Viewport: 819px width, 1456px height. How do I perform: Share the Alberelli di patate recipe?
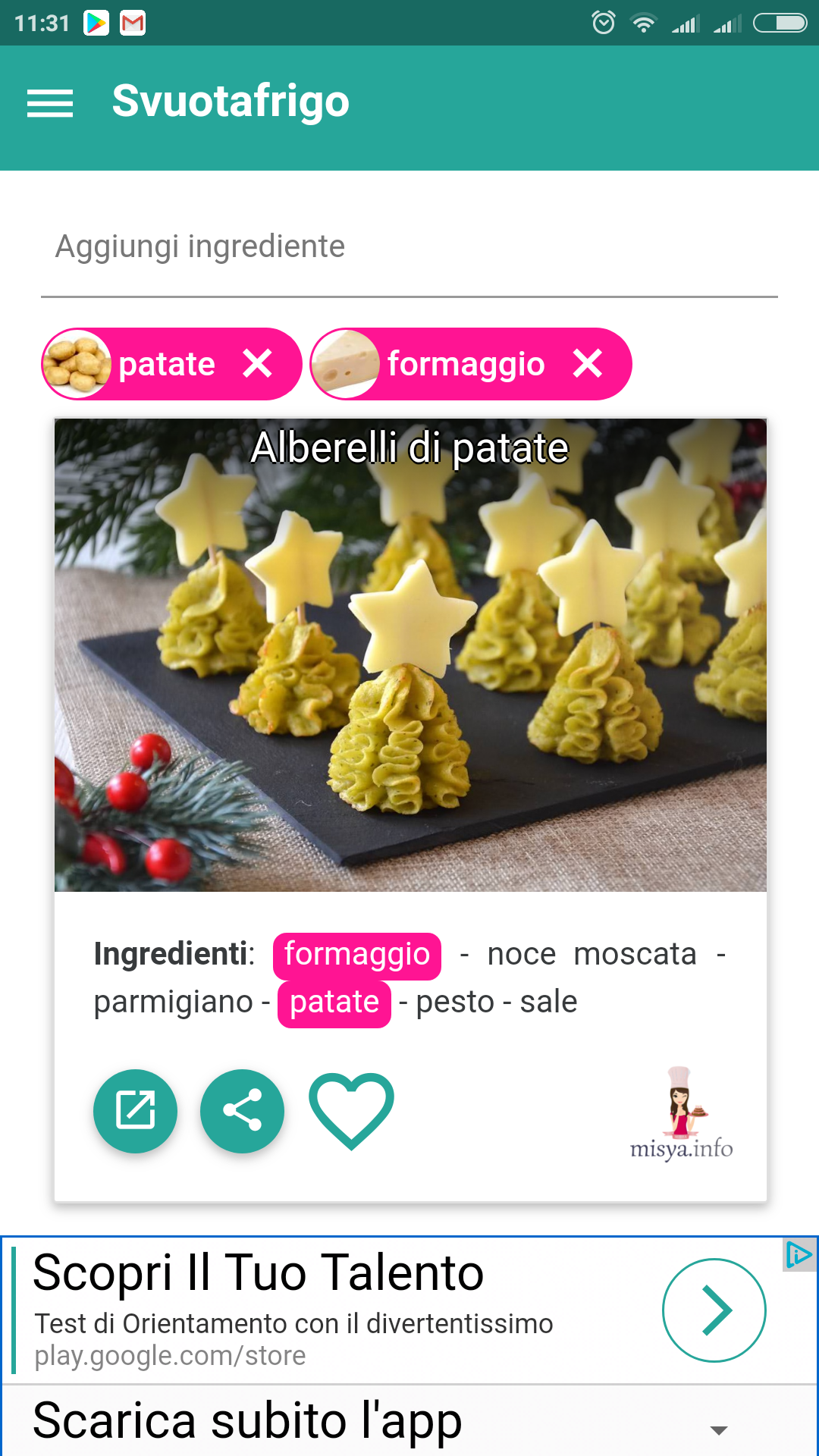[x=242, y=1111]
